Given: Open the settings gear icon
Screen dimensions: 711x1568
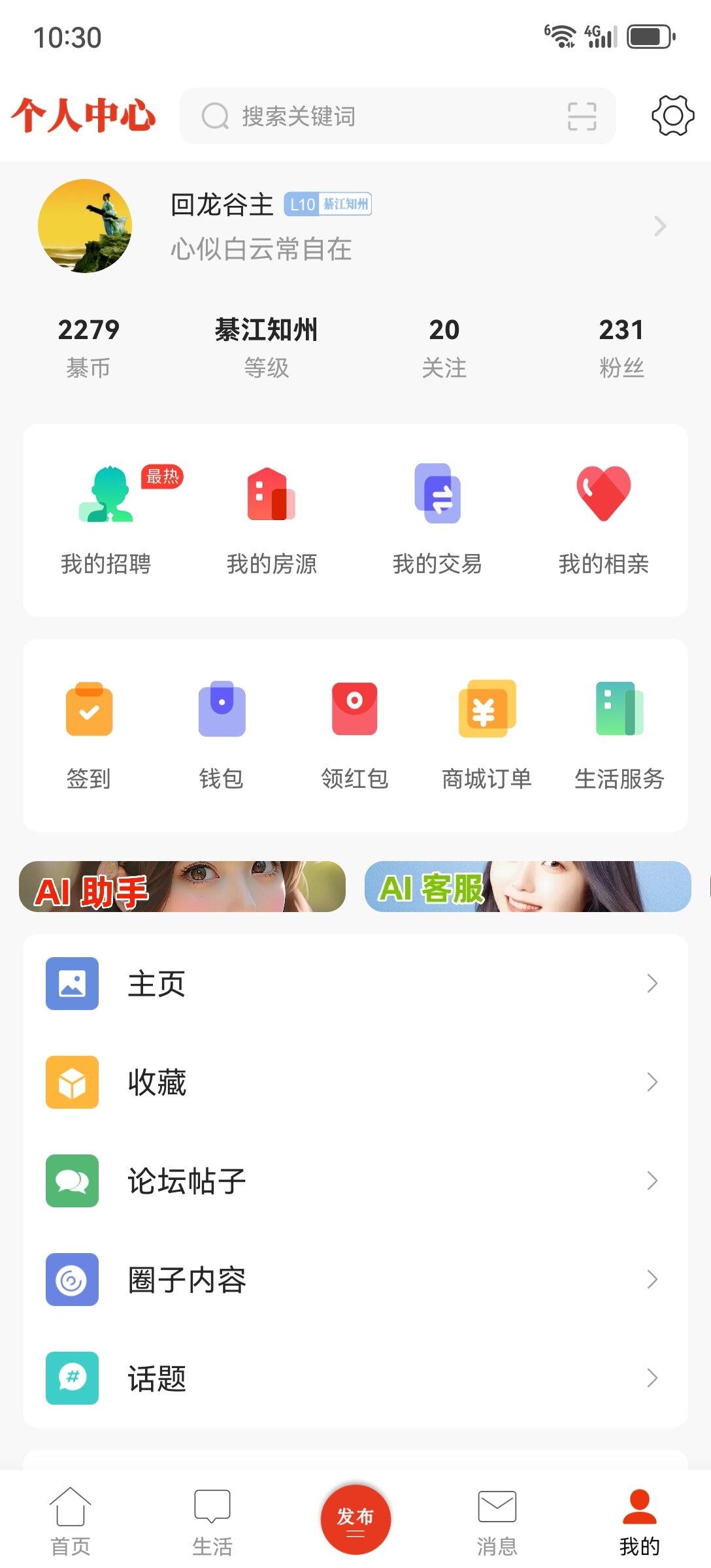Looking at the screenshot, I should tap(672, 116).
